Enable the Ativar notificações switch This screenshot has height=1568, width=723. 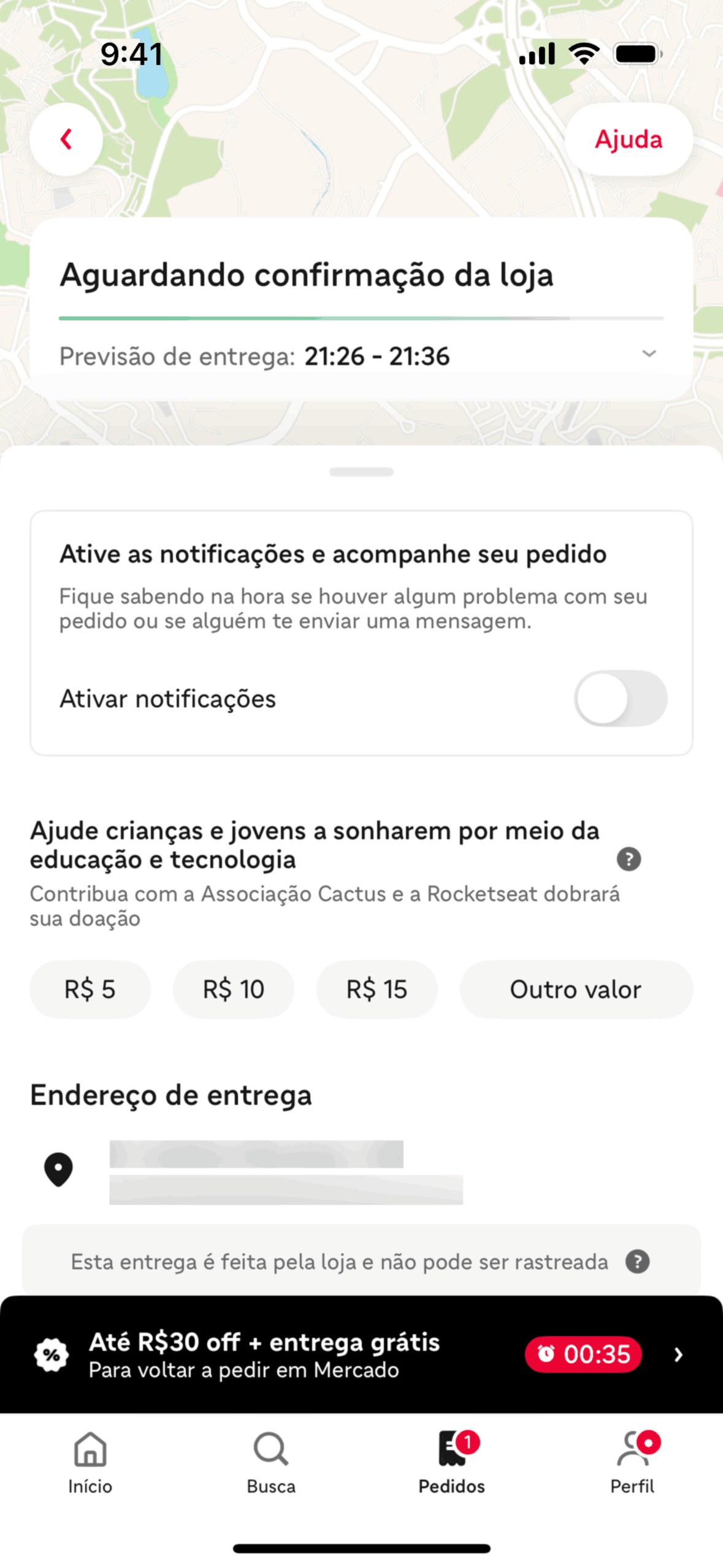point(621,698)
